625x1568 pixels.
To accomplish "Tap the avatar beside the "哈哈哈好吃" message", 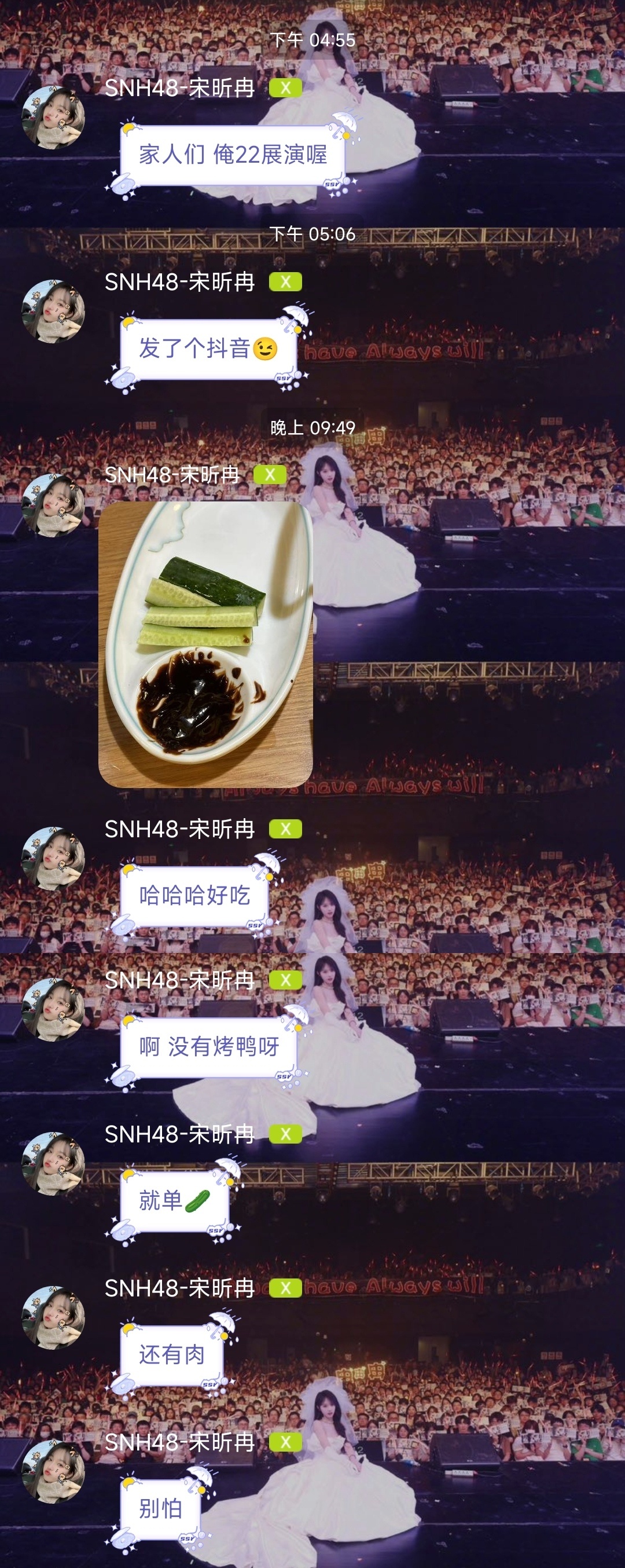I will (53, 858).
